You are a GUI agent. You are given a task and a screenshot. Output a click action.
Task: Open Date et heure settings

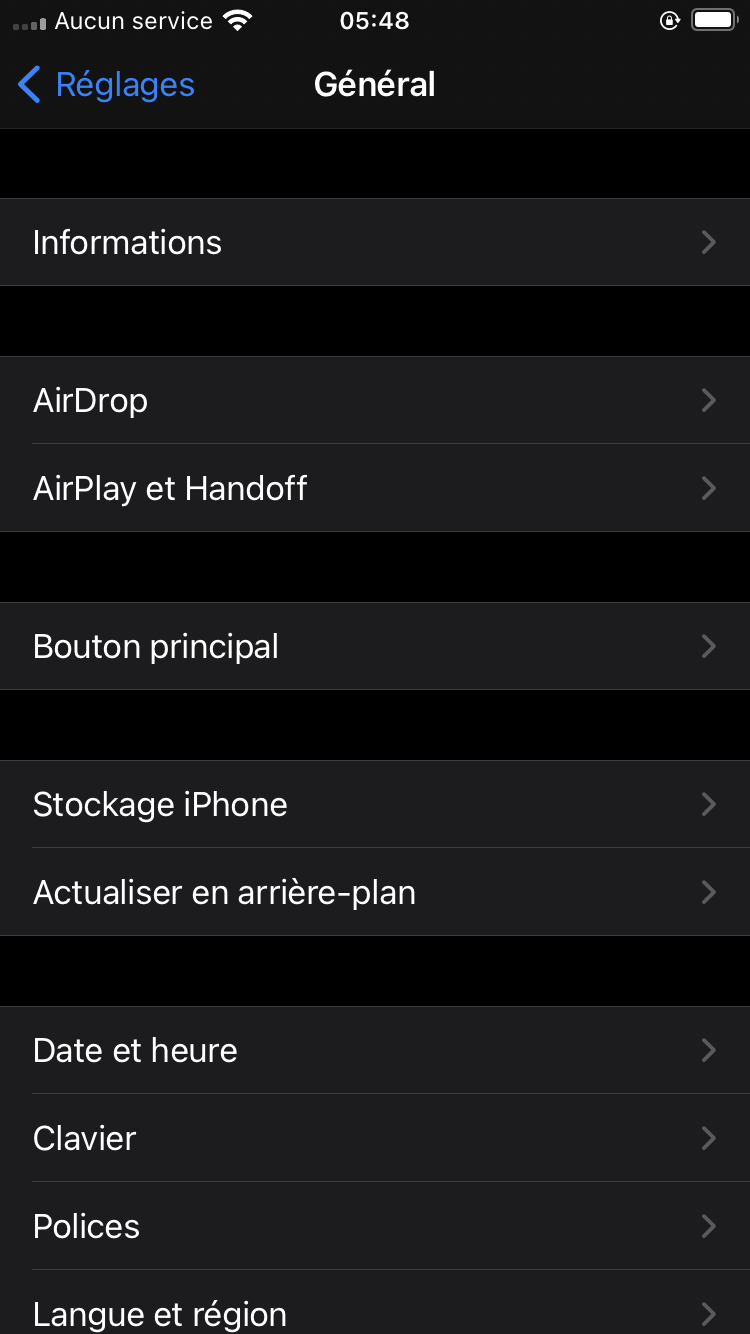(x=374, y=1050)
